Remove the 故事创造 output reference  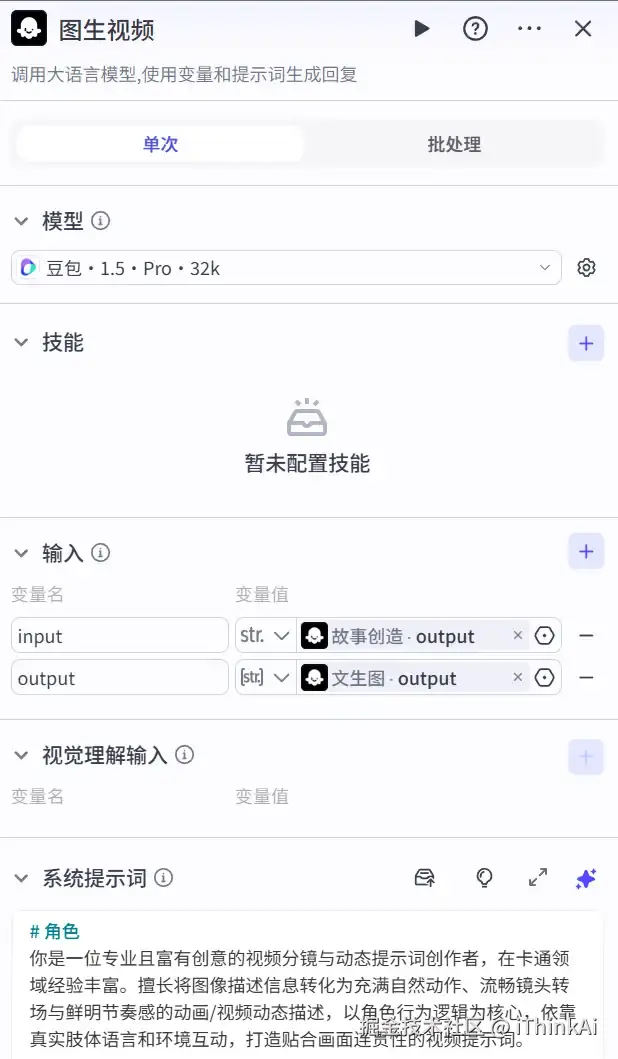point(518,635)
